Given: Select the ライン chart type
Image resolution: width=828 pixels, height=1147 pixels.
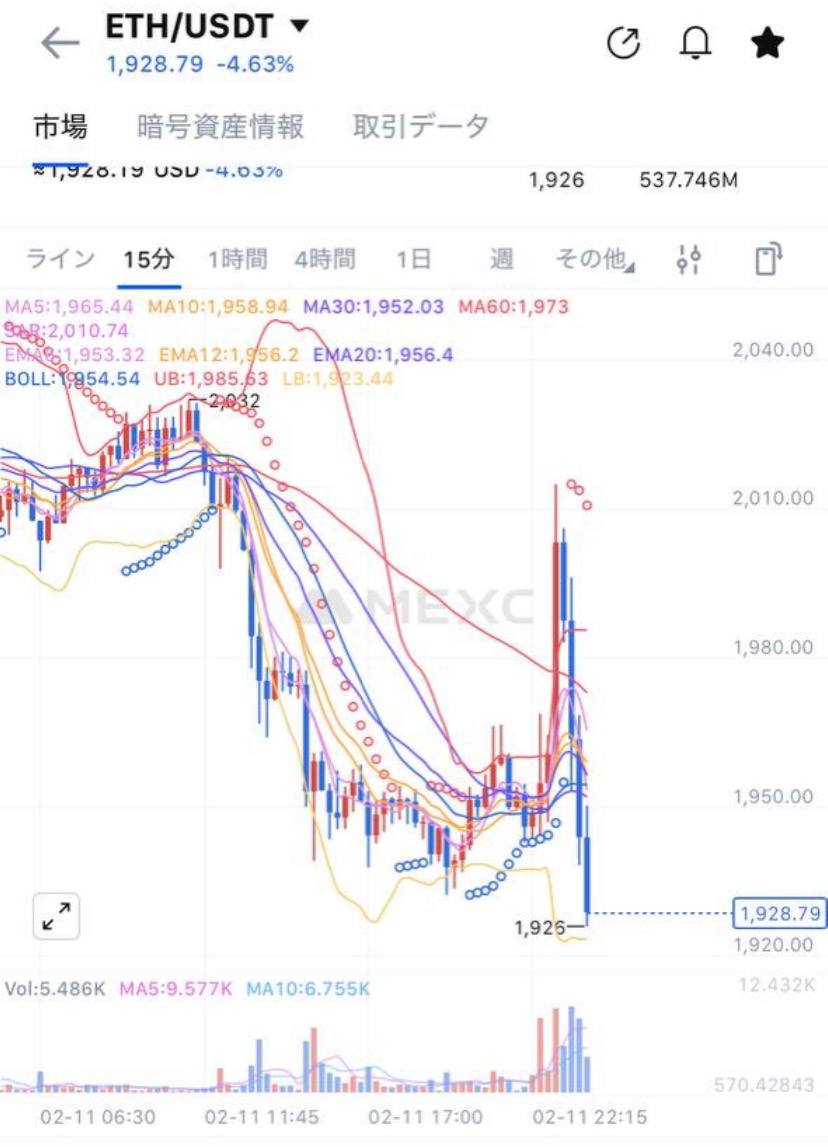Looking at the screenshot, I should tap(60, 260).
